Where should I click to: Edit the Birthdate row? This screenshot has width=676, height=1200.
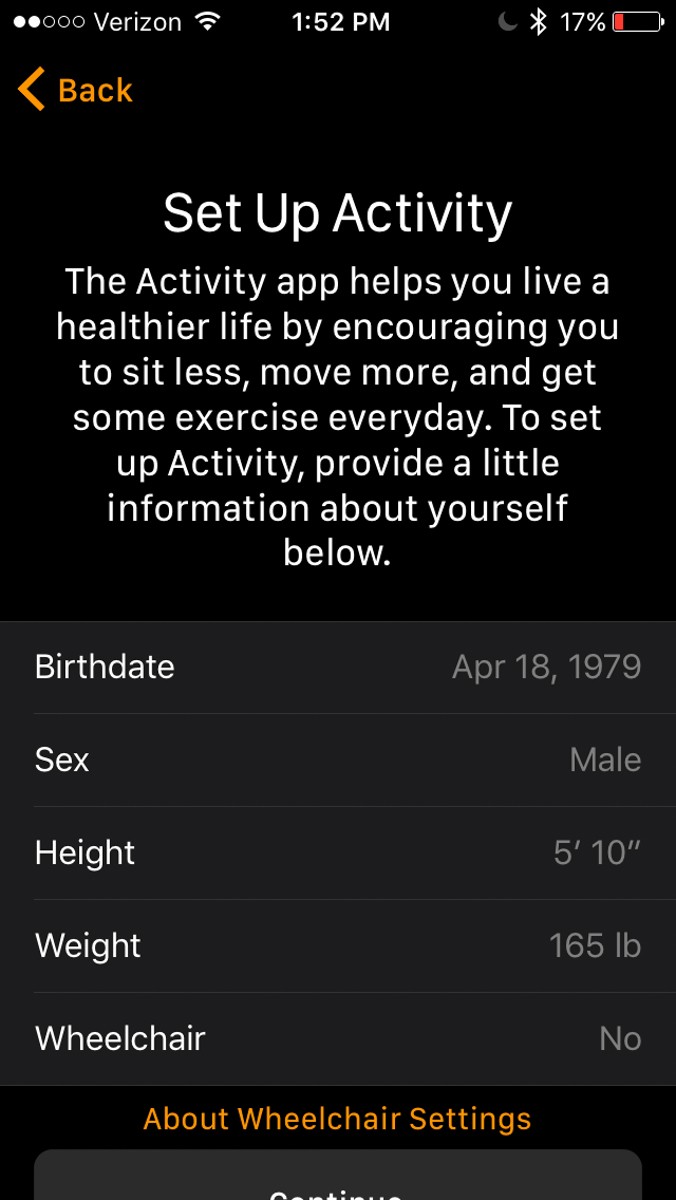point(338,667)
